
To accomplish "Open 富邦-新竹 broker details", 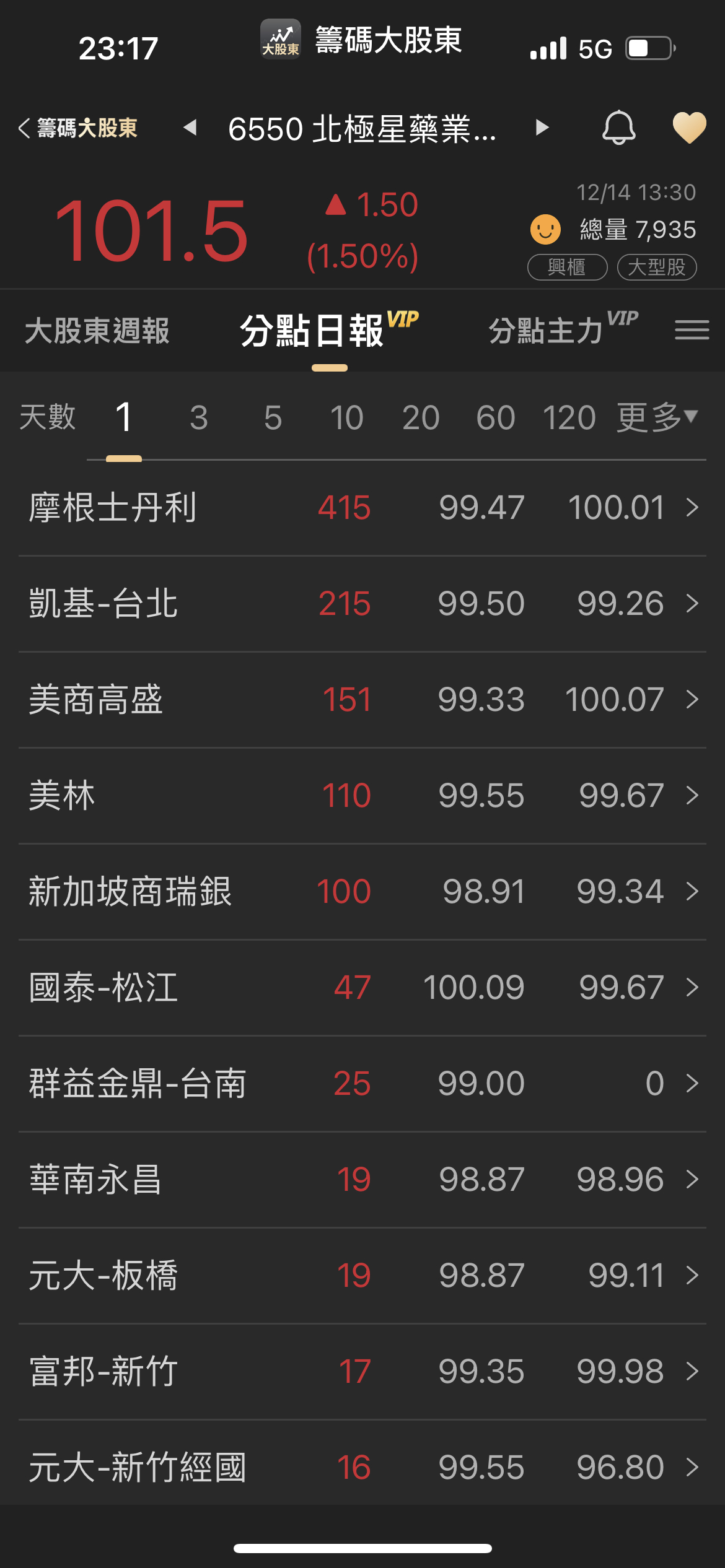I will tap(362, 1372).
